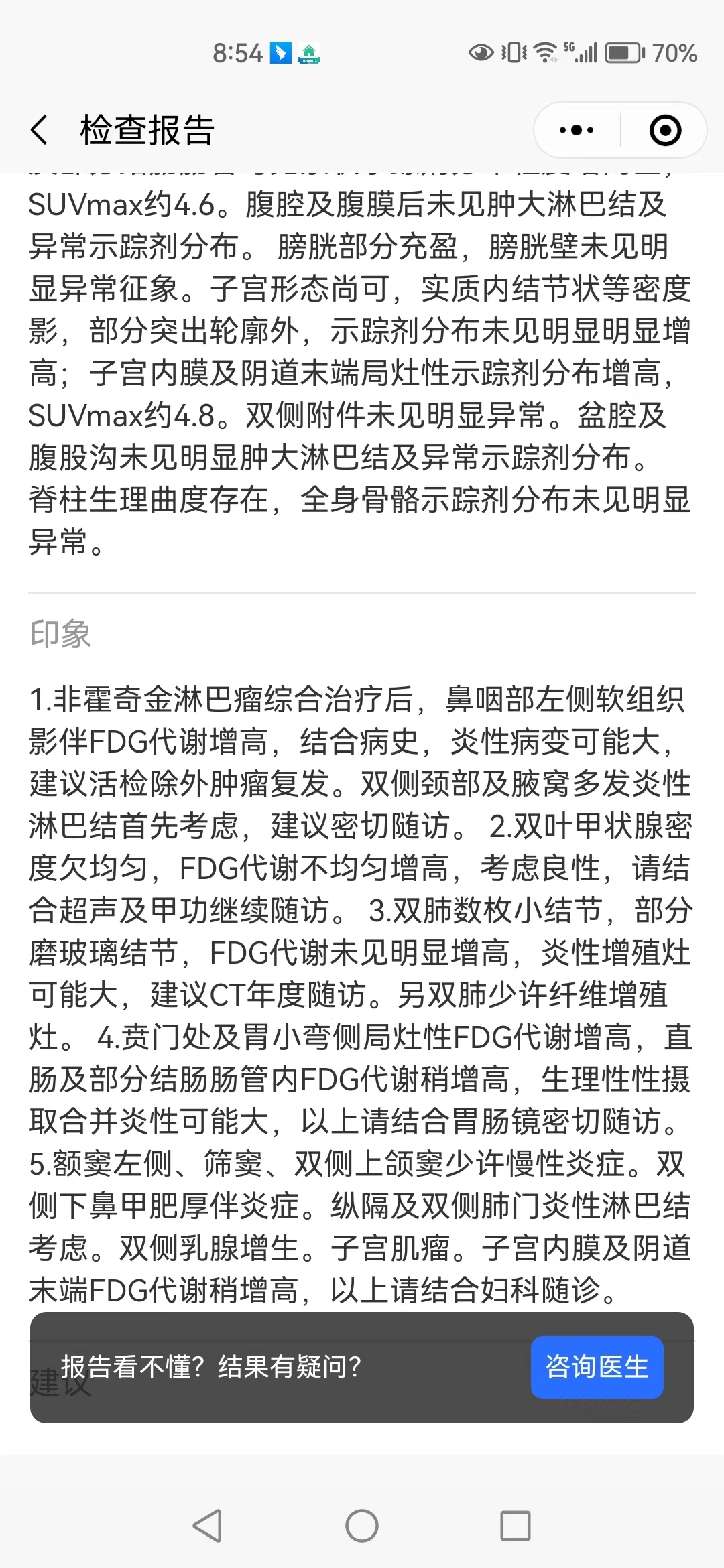Go back from the 检查报告 page

tap(40, 130)
